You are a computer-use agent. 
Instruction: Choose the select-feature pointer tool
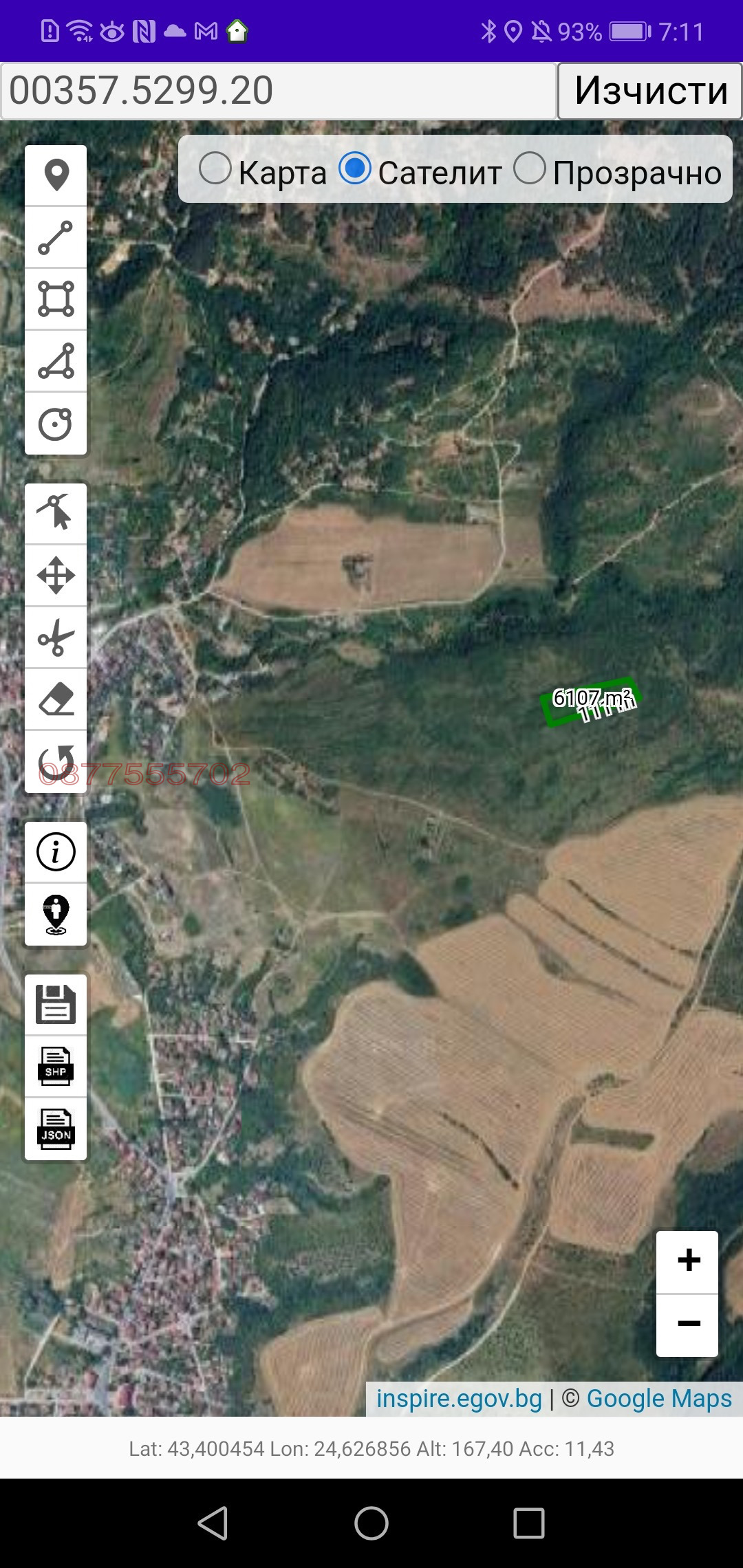56,513
